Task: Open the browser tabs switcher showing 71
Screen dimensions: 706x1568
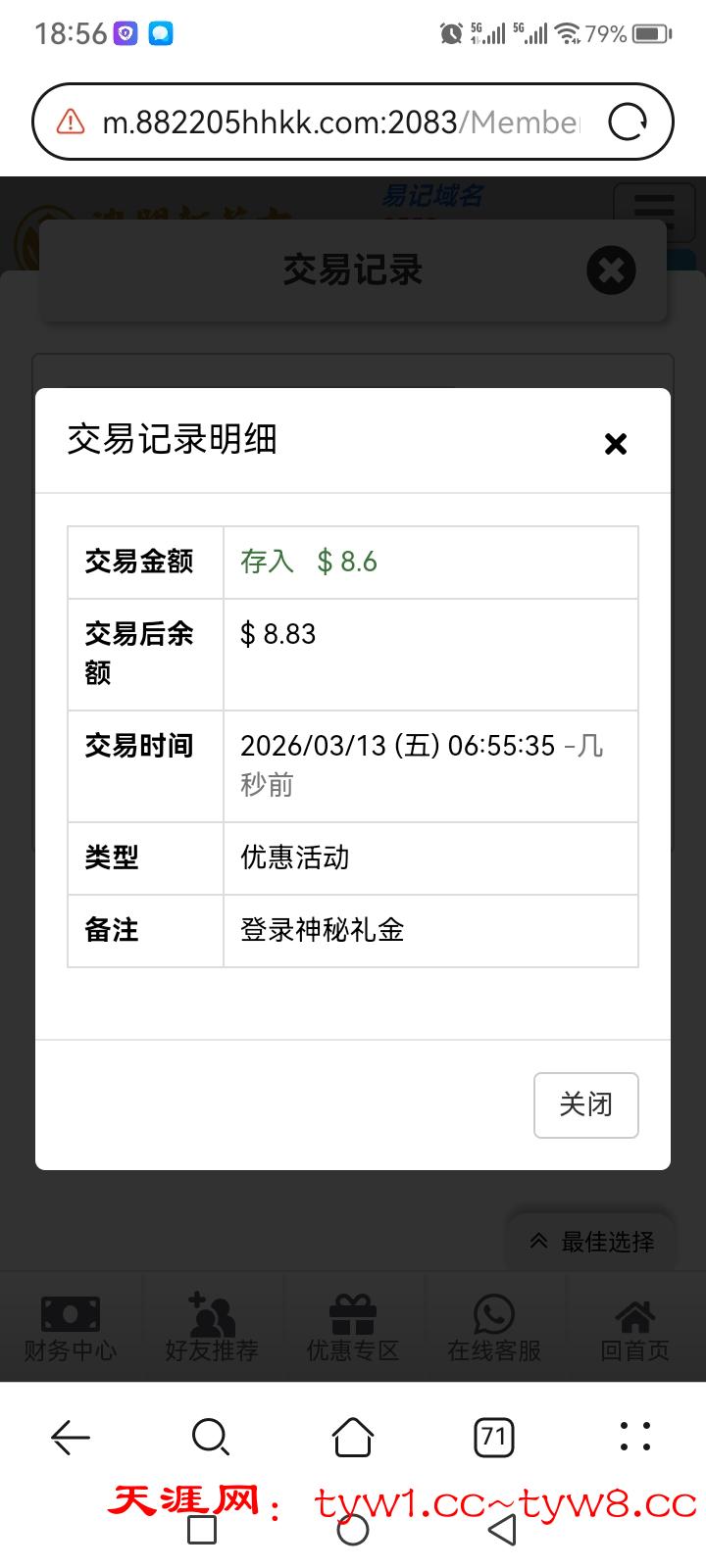Action: tap(494, 1438)
